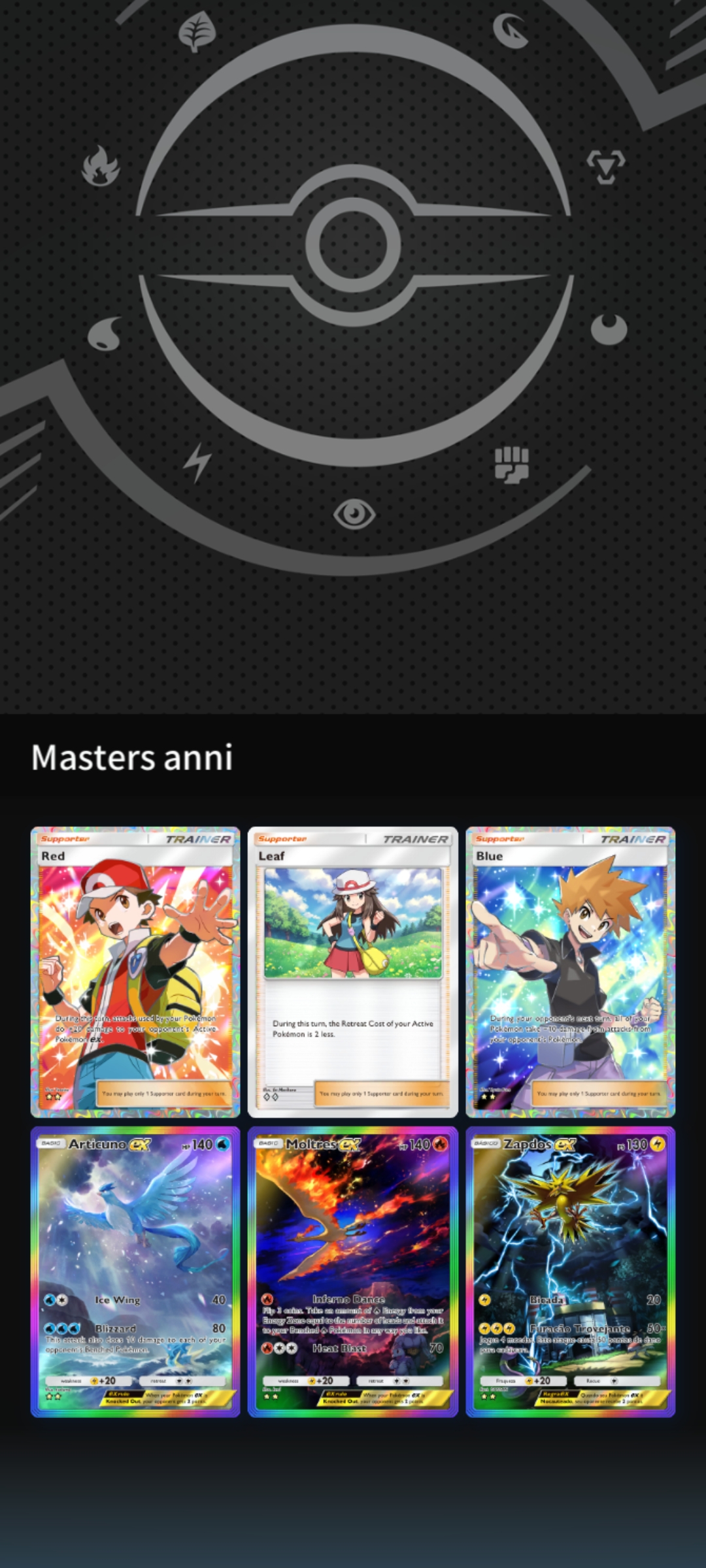The image size is (706, 1568).
Task: Tap the Zapdos ex card
Action: (570, 1271)
